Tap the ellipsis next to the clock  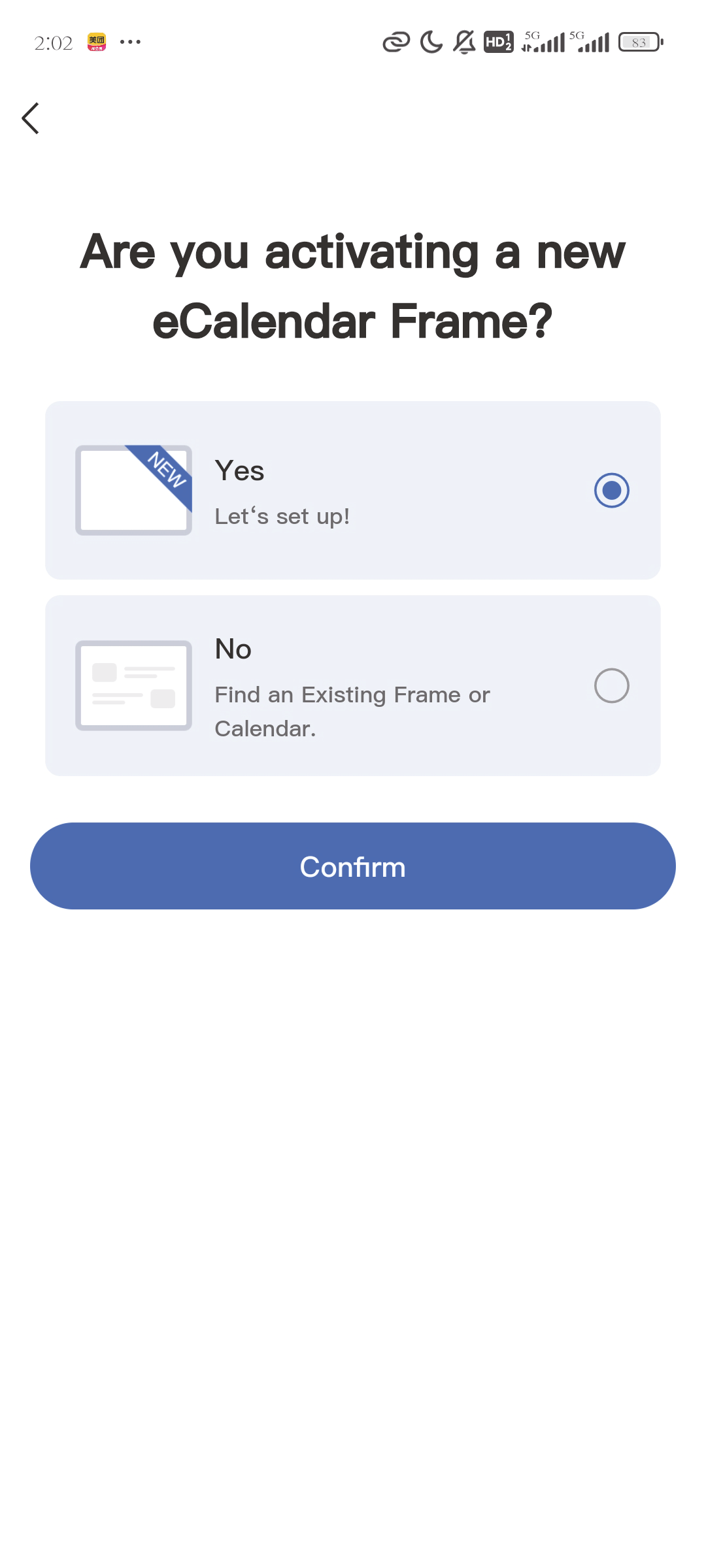click(130, 42)
